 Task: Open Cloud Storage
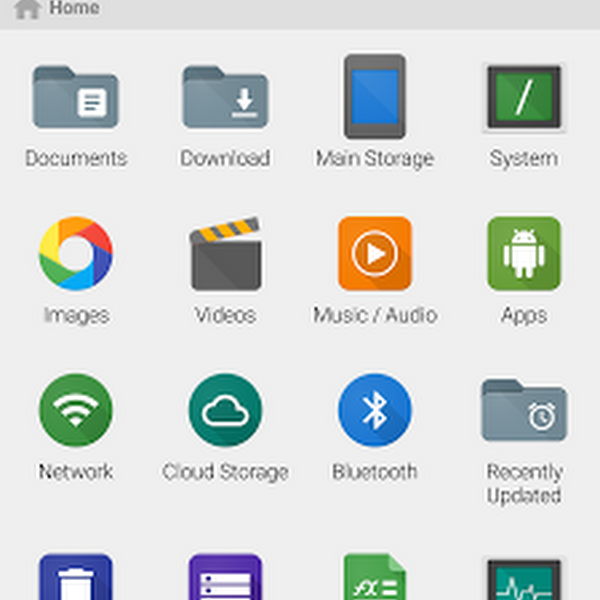pos(225,410)
